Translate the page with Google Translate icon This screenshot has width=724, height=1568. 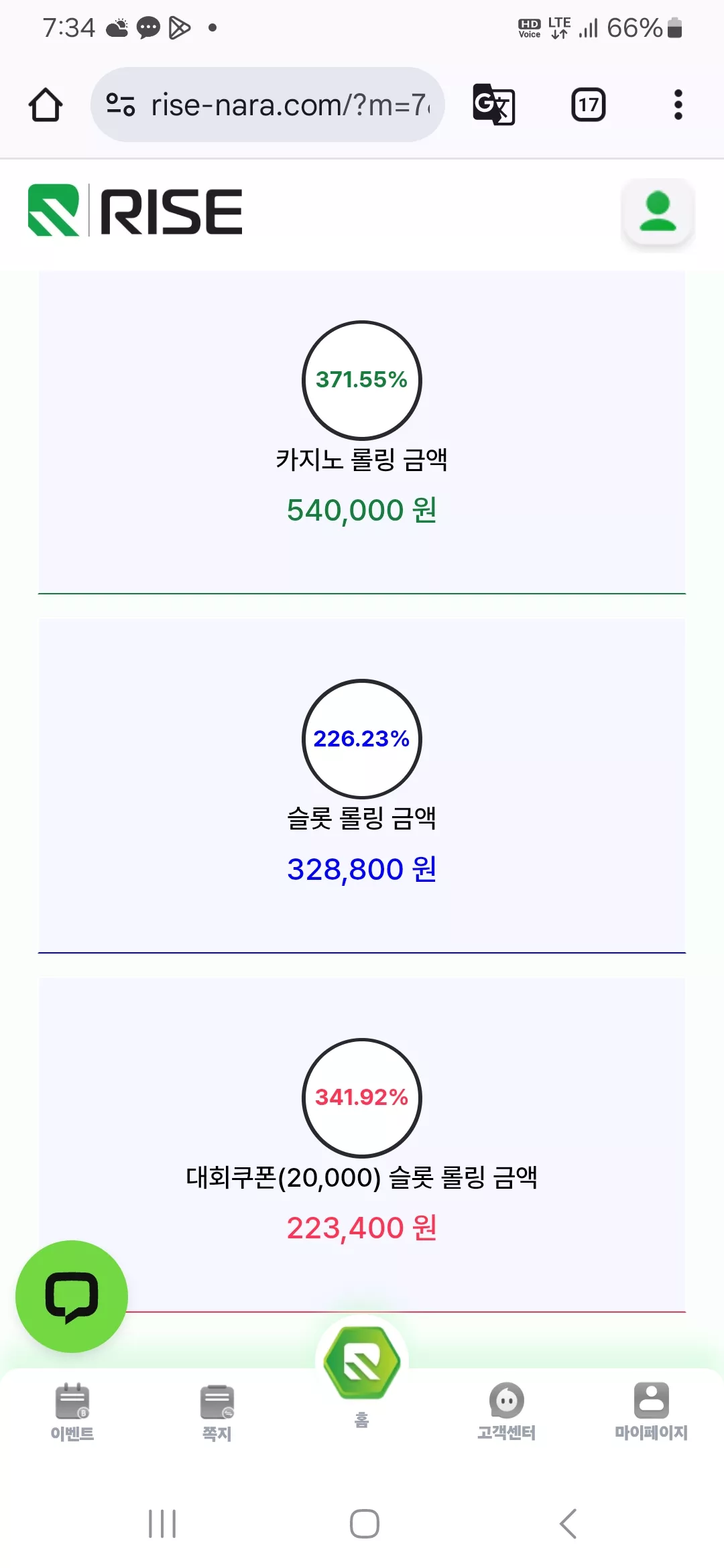pyautogui.click(x=494, y=105)
